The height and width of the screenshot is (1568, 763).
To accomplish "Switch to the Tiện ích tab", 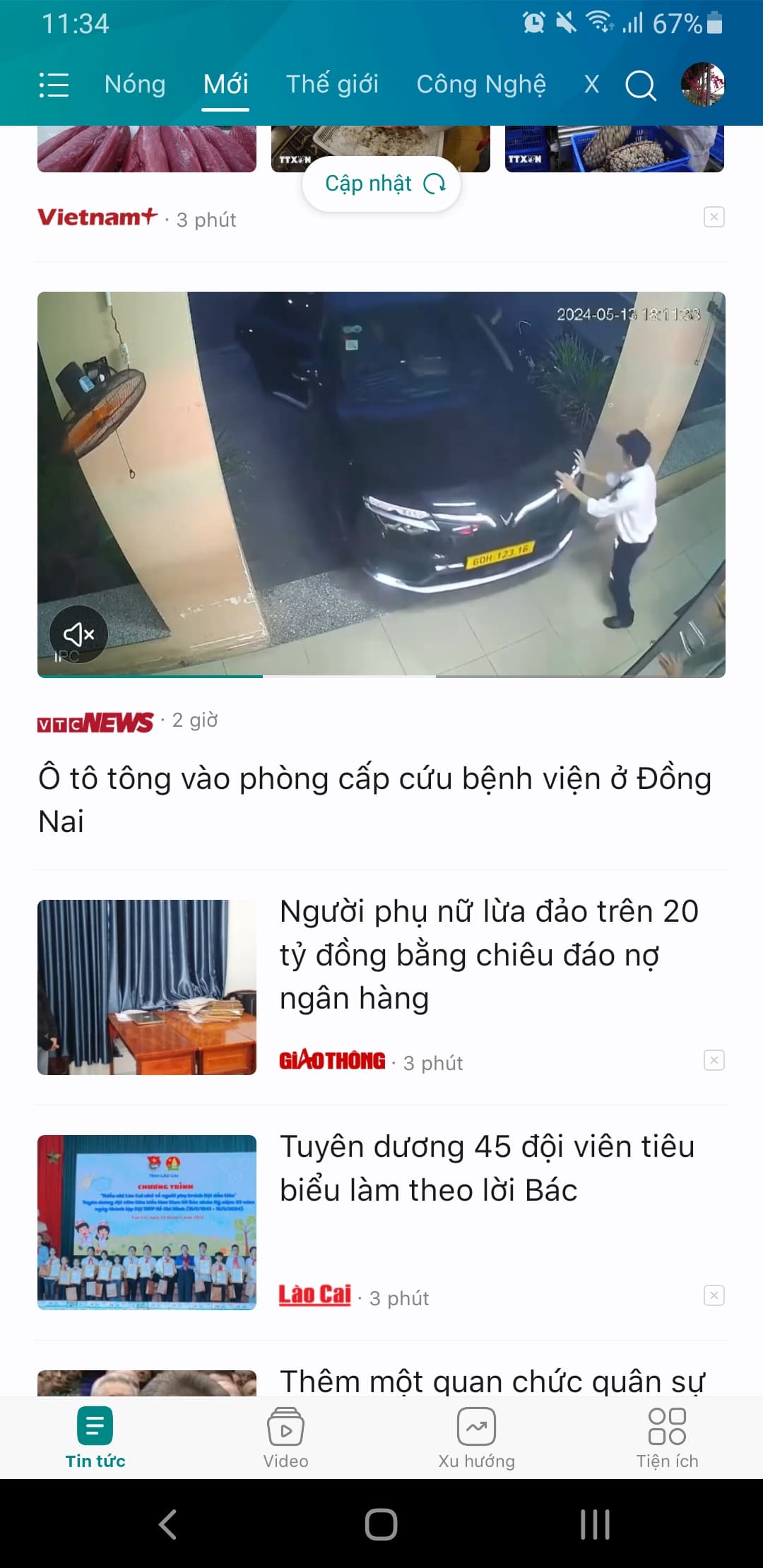I will tap(667, 1437).
